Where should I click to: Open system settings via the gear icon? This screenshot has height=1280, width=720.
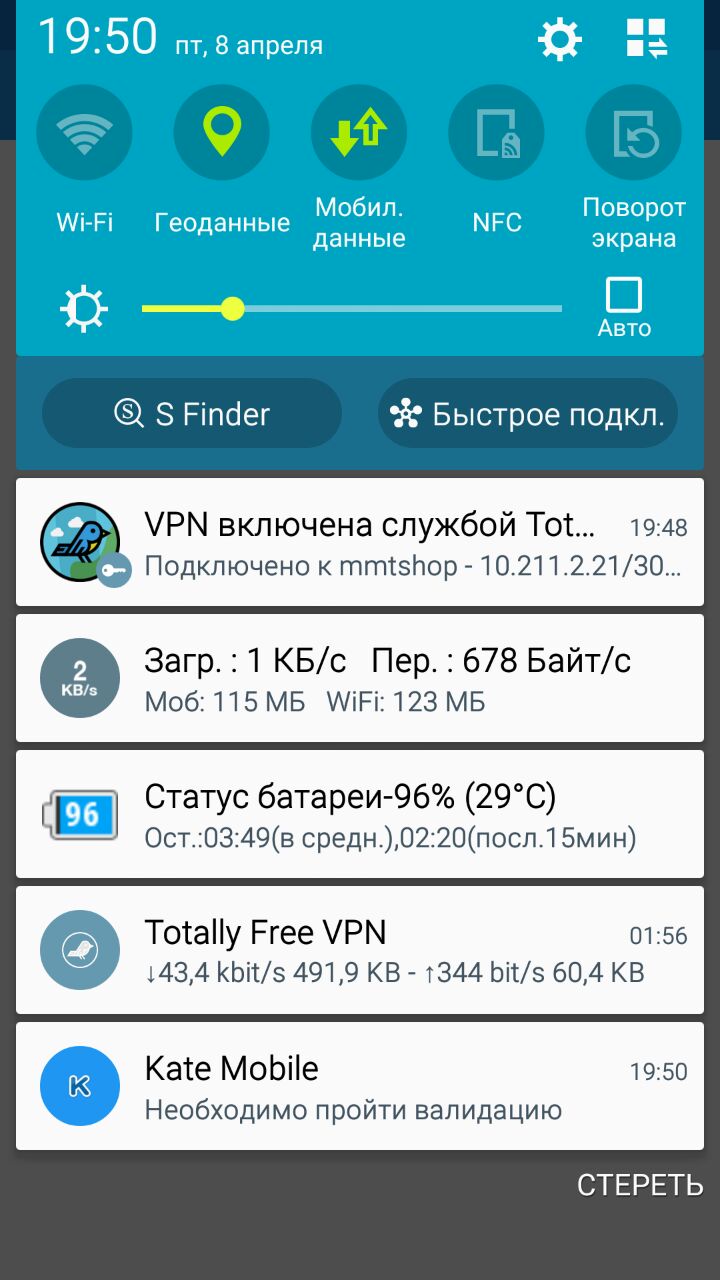559,40
